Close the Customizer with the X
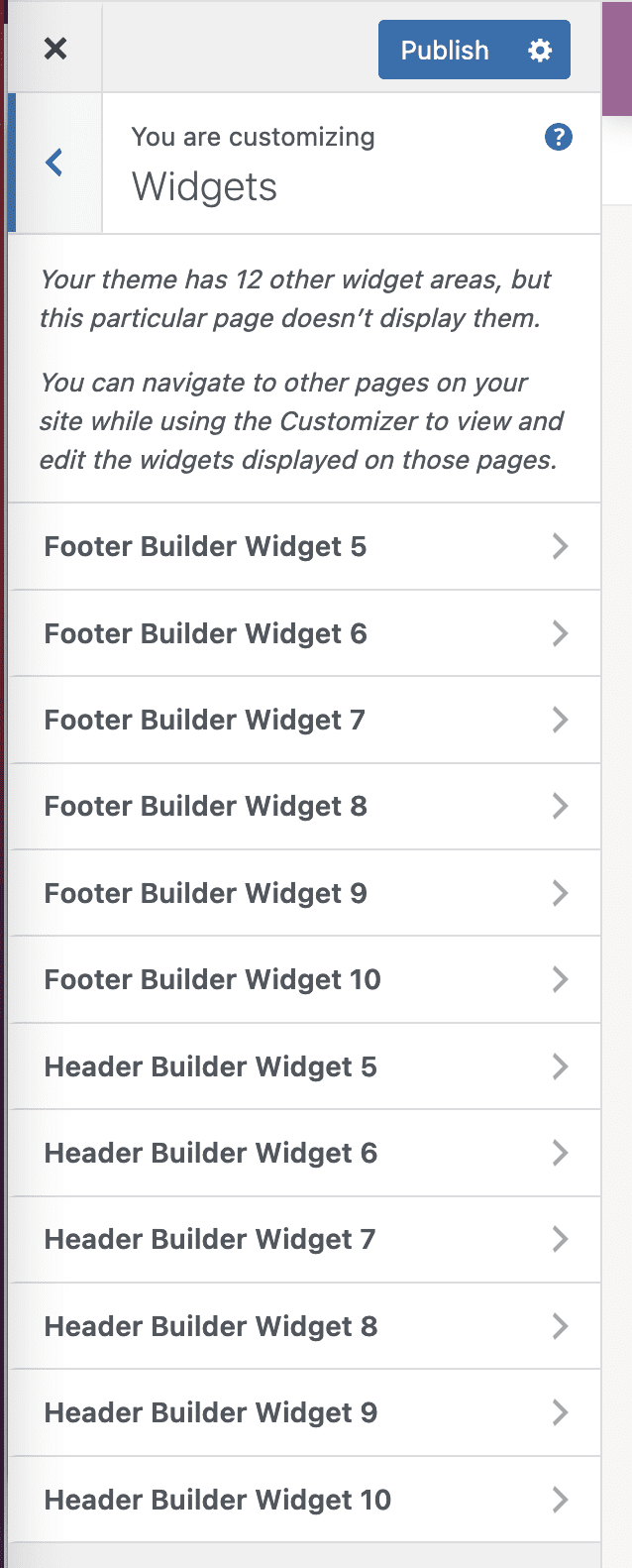This screenshot has width=632, height=1568. pos(55,48)
